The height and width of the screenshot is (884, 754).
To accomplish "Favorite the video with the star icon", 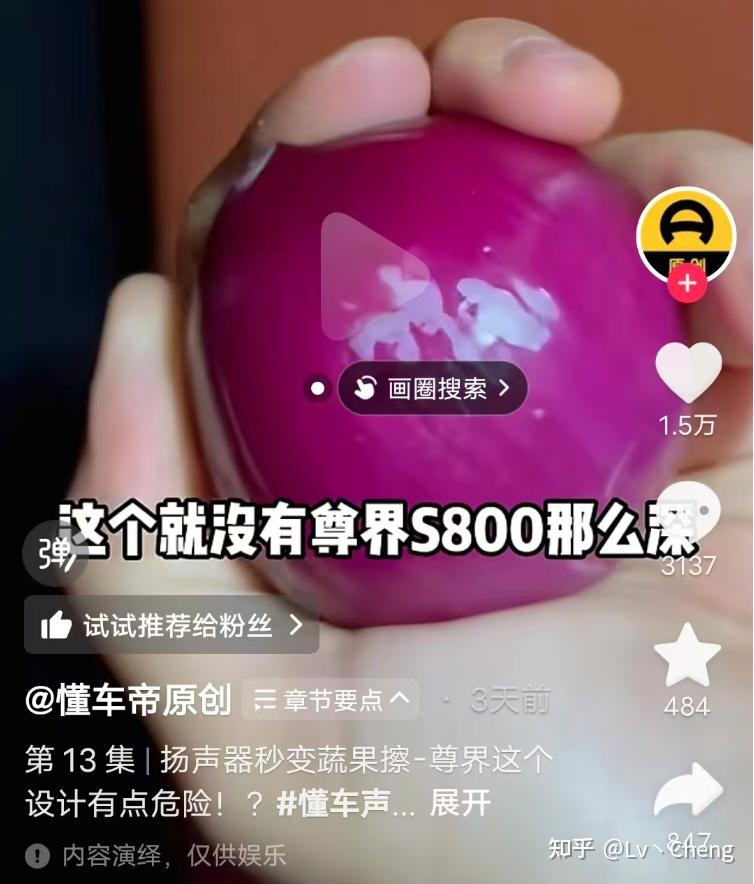I will [x=687, y=657].
